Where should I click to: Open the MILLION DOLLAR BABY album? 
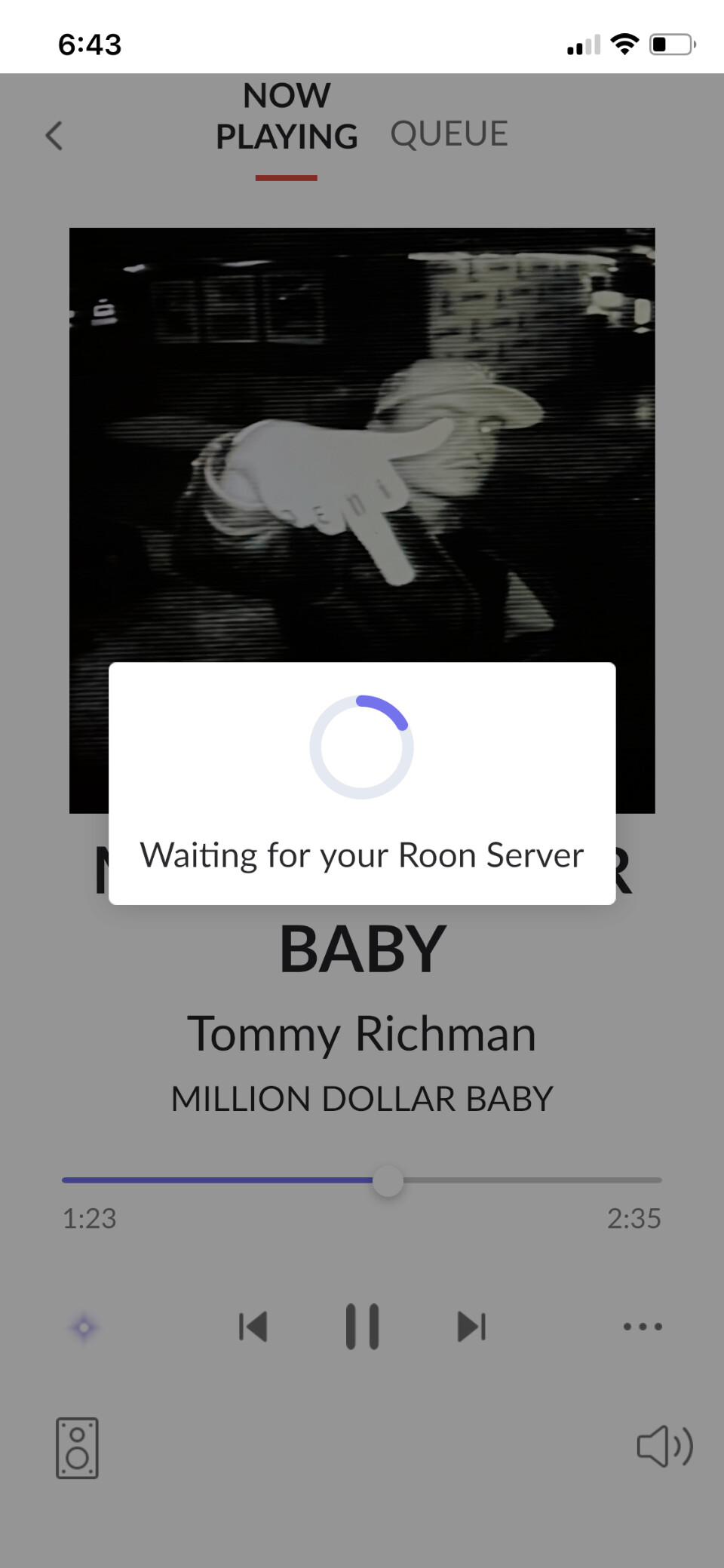point(362,1099)
